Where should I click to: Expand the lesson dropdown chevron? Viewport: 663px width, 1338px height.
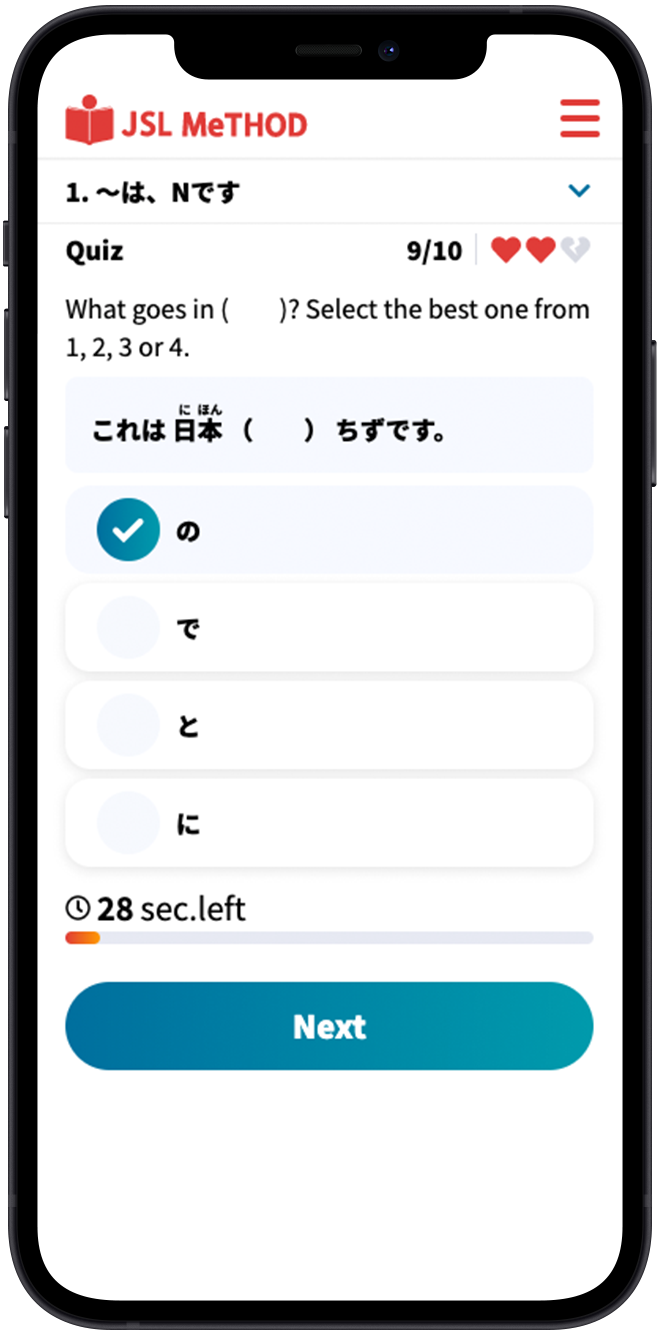coord(578,191)
